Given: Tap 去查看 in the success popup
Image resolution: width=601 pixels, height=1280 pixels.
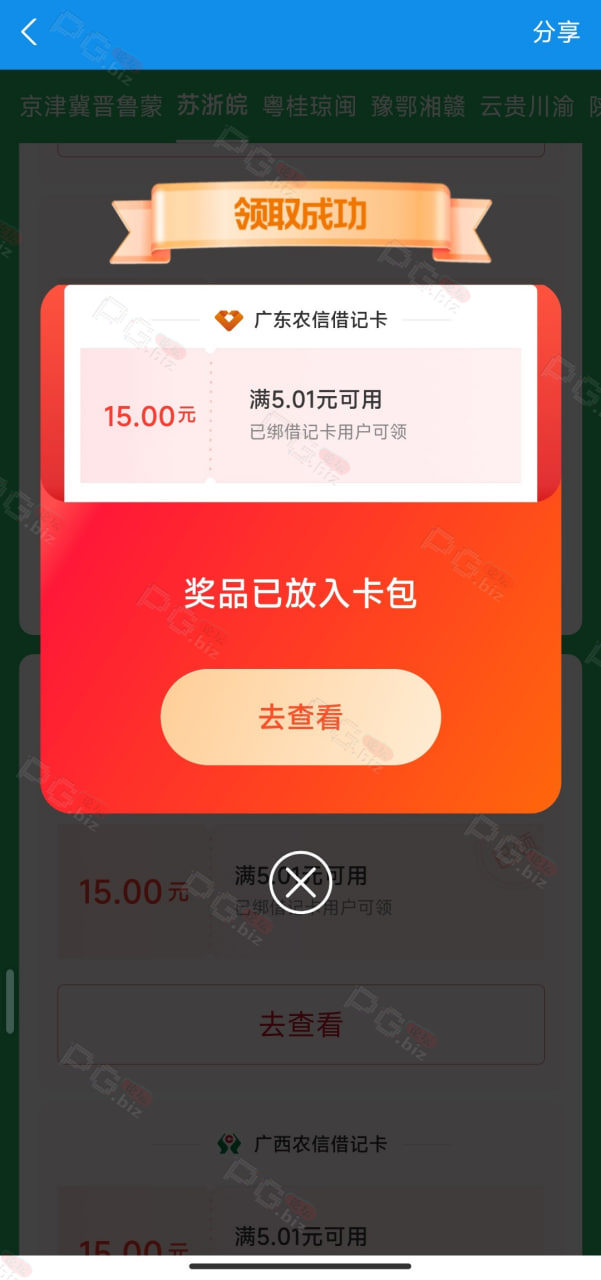Looking at the screenshot, I should 300,717.
